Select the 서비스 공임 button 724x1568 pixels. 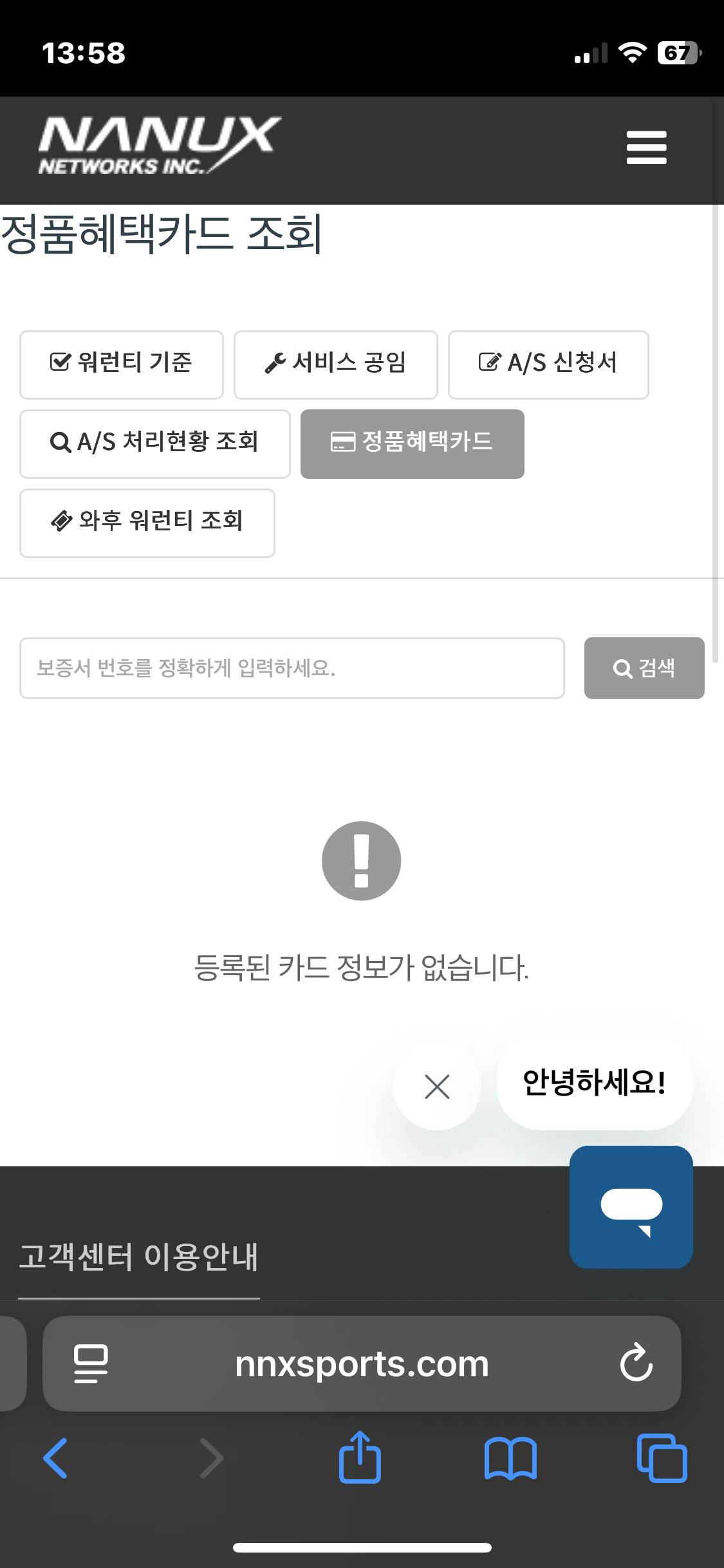(x=335, y=364)
